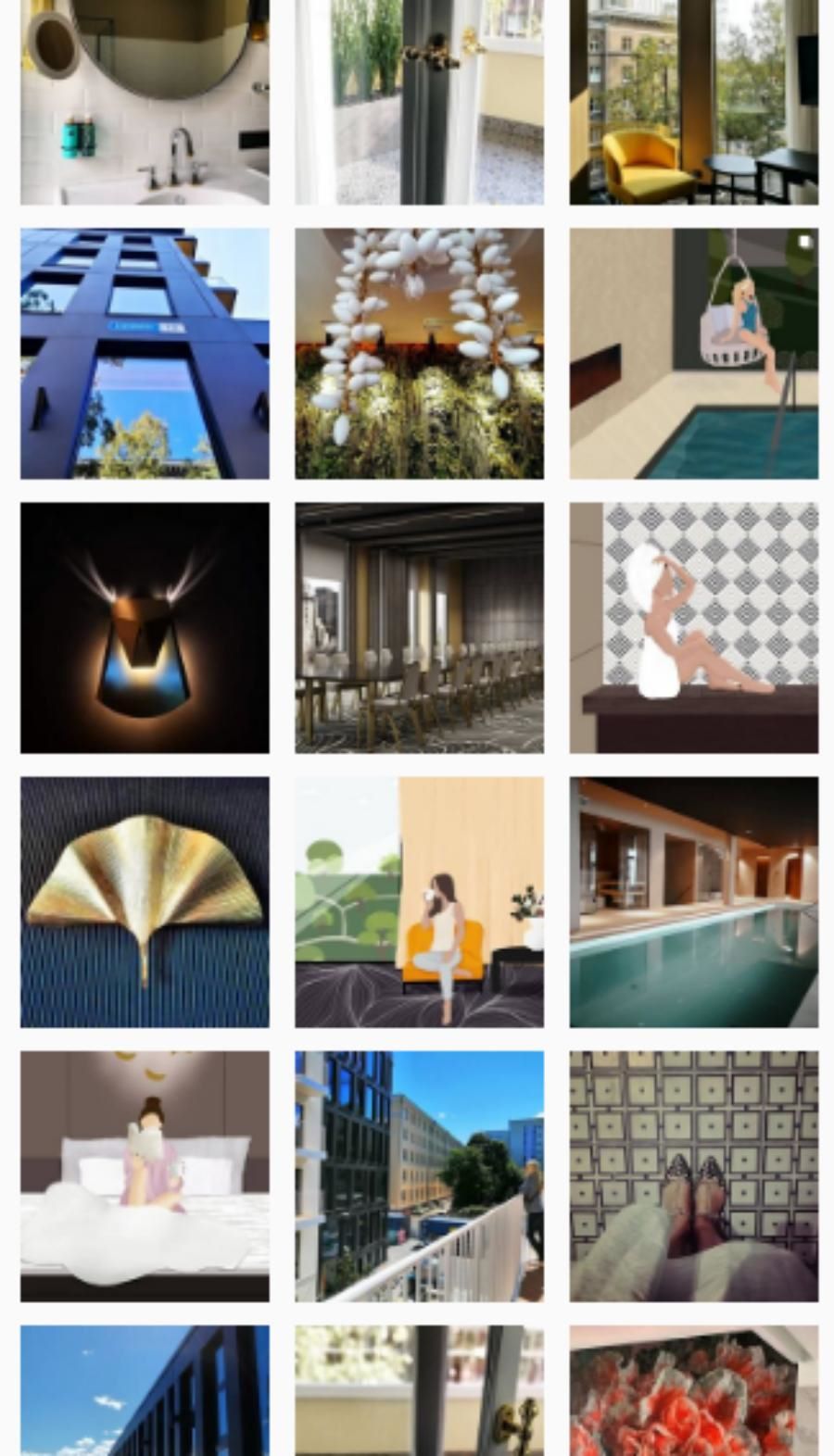Open the yellow armchair by window post

coord(693,102)
